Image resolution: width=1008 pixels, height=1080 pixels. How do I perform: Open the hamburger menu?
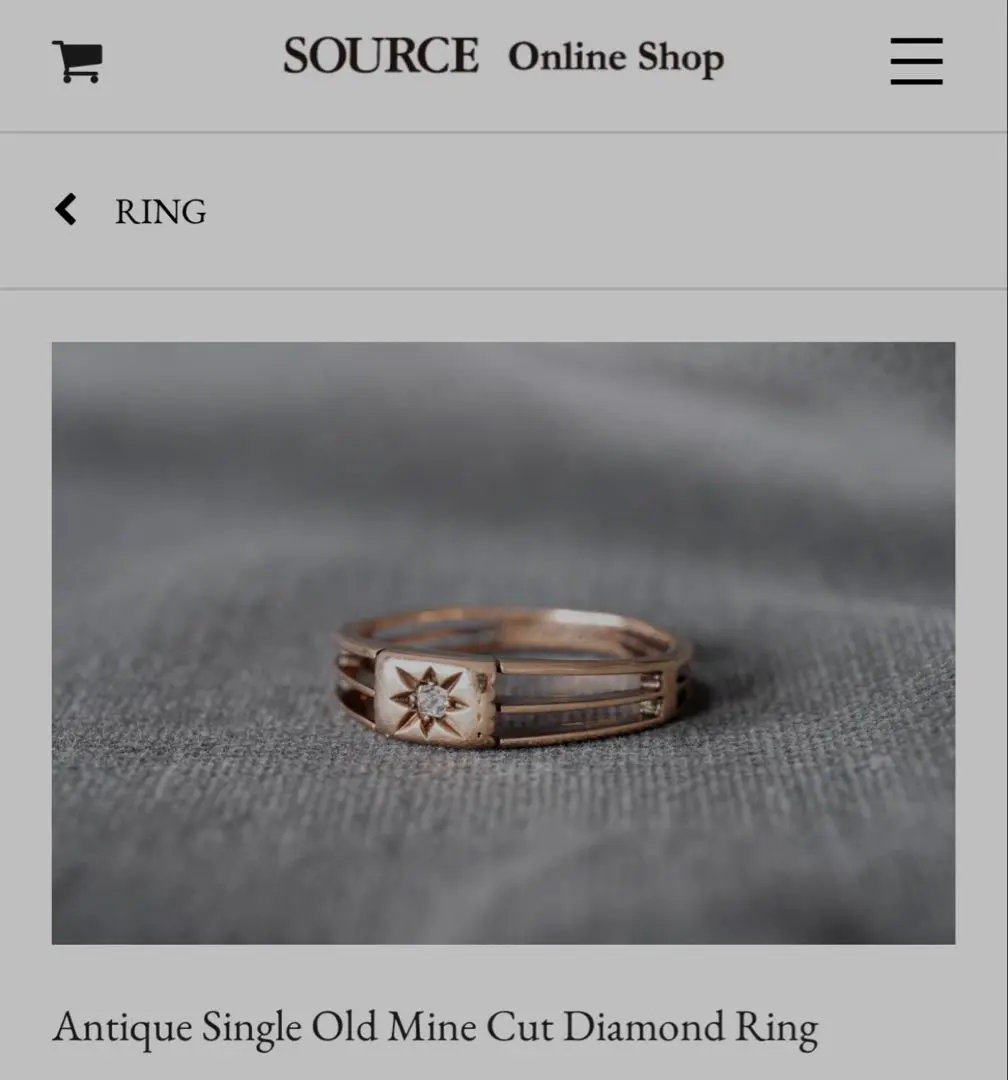pyautogui.click(x=916, y=61)
